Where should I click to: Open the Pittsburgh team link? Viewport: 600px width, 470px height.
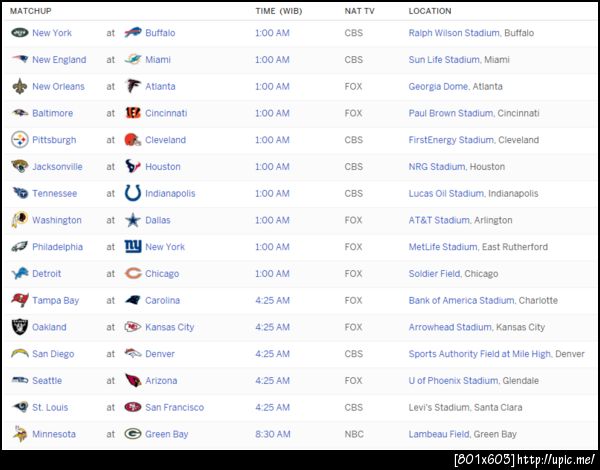pyautogui.click(x=54, y=140)
